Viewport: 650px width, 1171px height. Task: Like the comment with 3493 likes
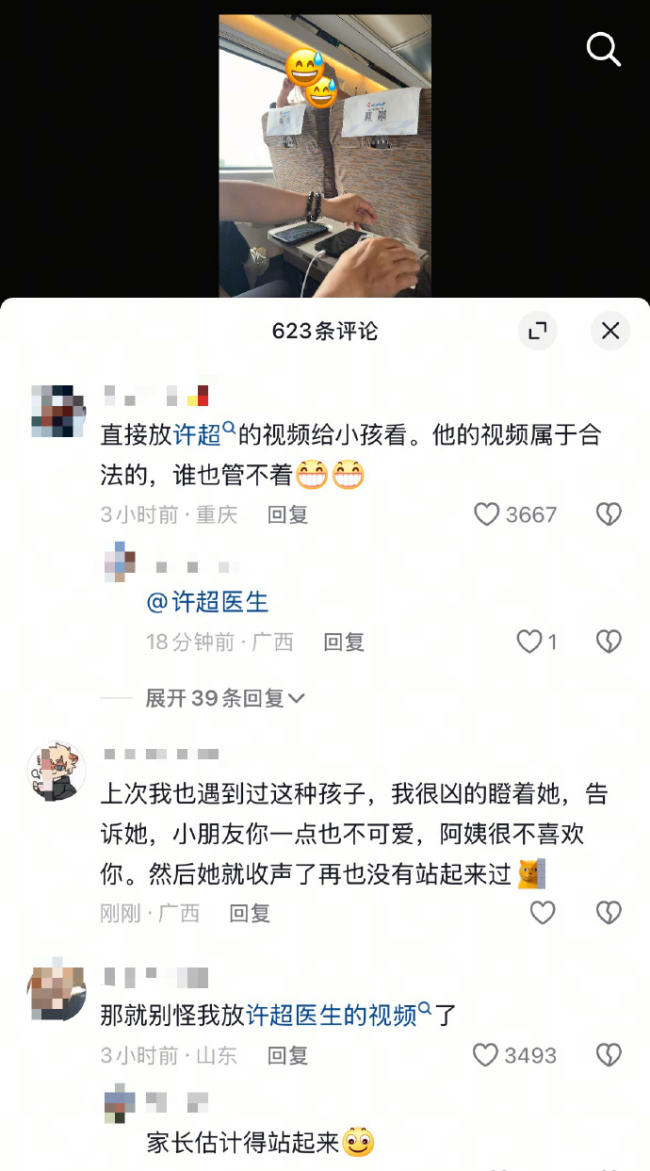(486, 1055)
